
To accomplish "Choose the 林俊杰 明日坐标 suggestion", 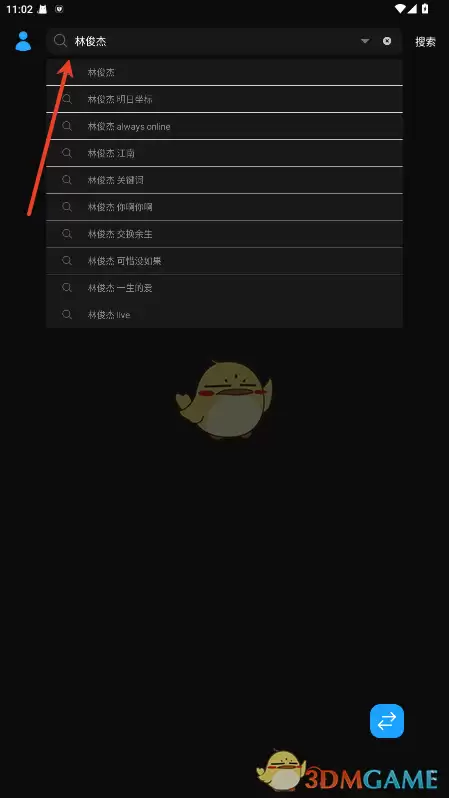I will click(224, 99).
